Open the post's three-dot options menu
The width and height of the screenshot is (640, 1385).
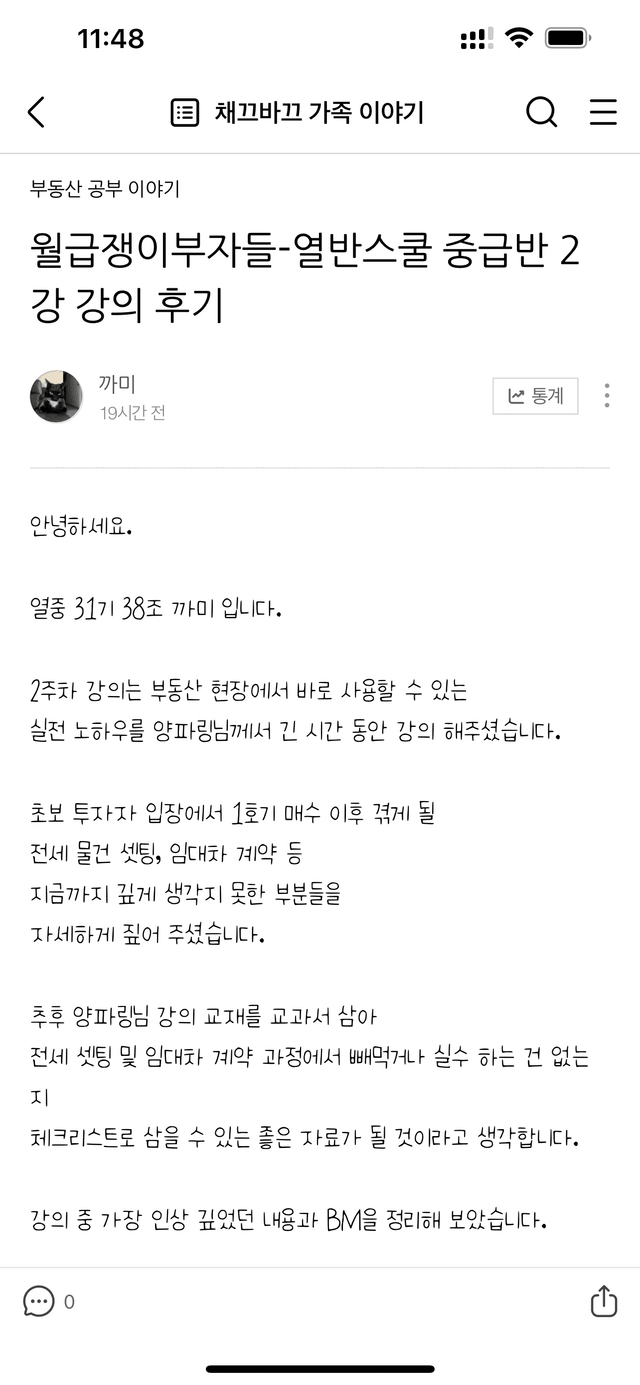click(x=607, y=396)
